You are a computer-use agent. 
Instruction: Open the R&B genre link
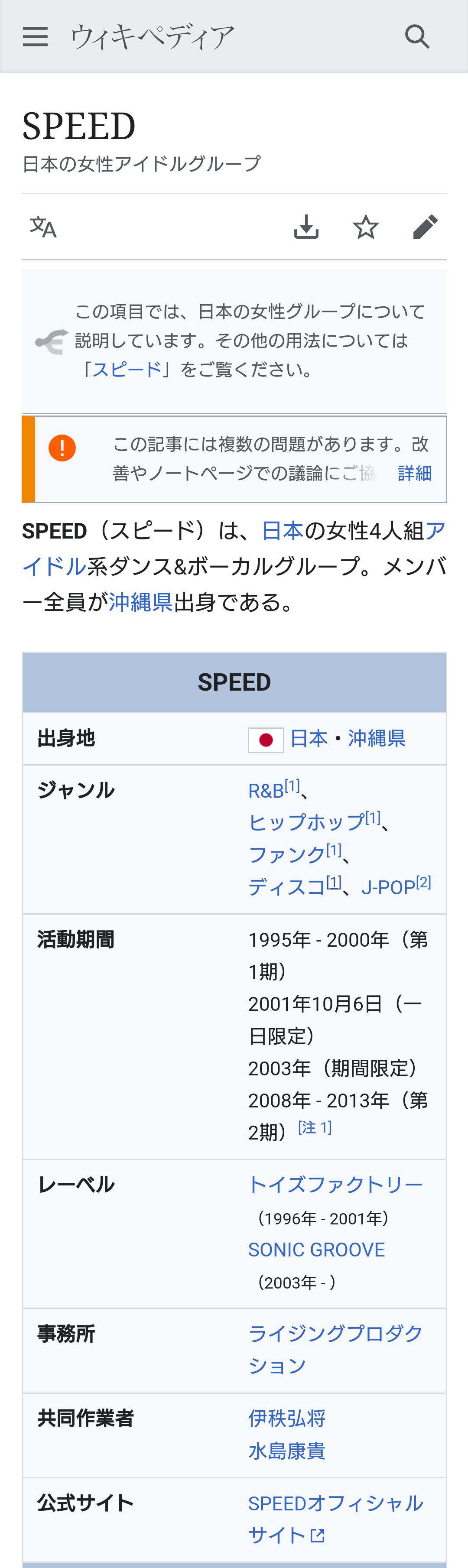(x=266, y=791)
